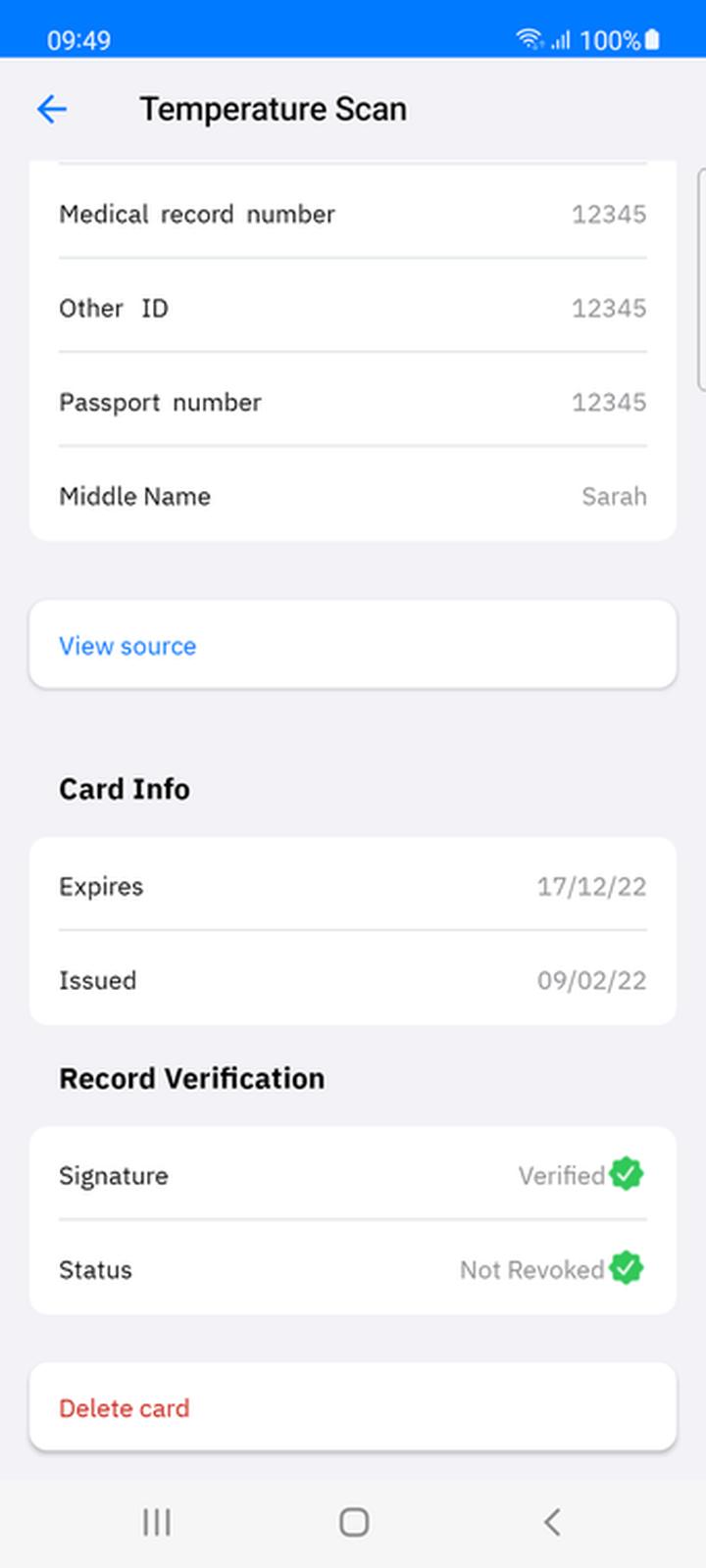
Task: Go back from Temperature Scan
Action: click(x=52, y=109)
